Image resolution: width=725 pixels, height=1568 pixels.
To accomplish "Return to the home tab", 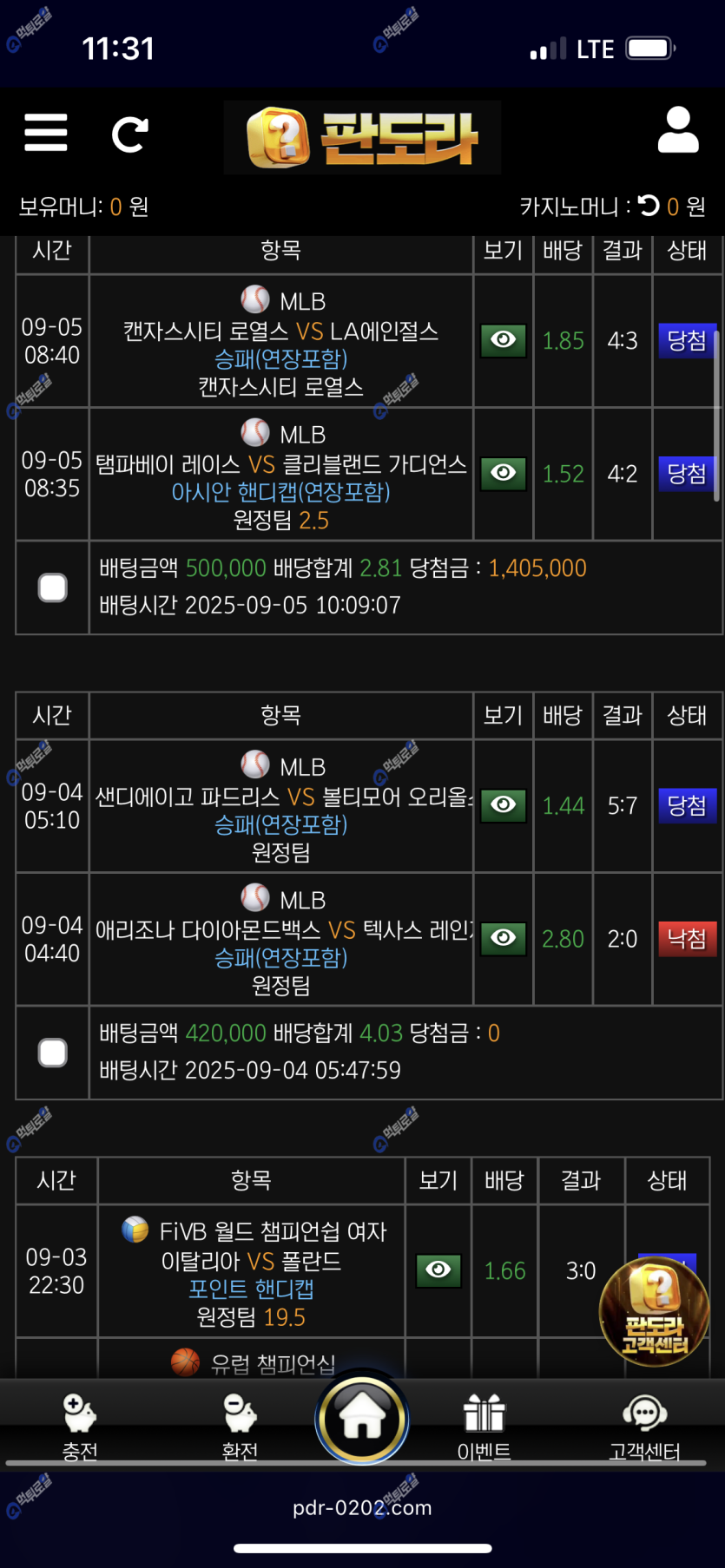I will [362, 1419].
